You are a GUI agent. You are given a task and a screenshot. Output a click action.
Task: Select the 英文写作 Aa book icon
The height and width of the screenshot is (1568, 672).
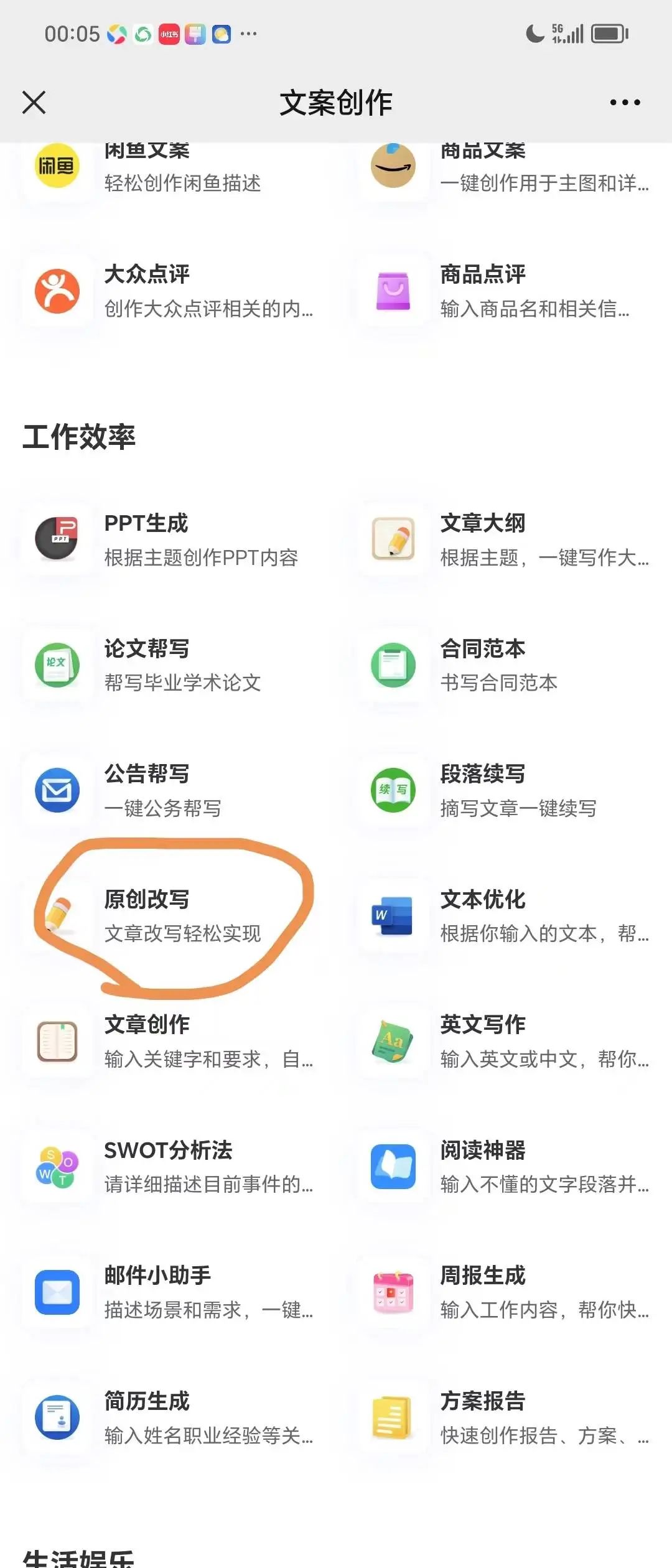point(392,1040)
